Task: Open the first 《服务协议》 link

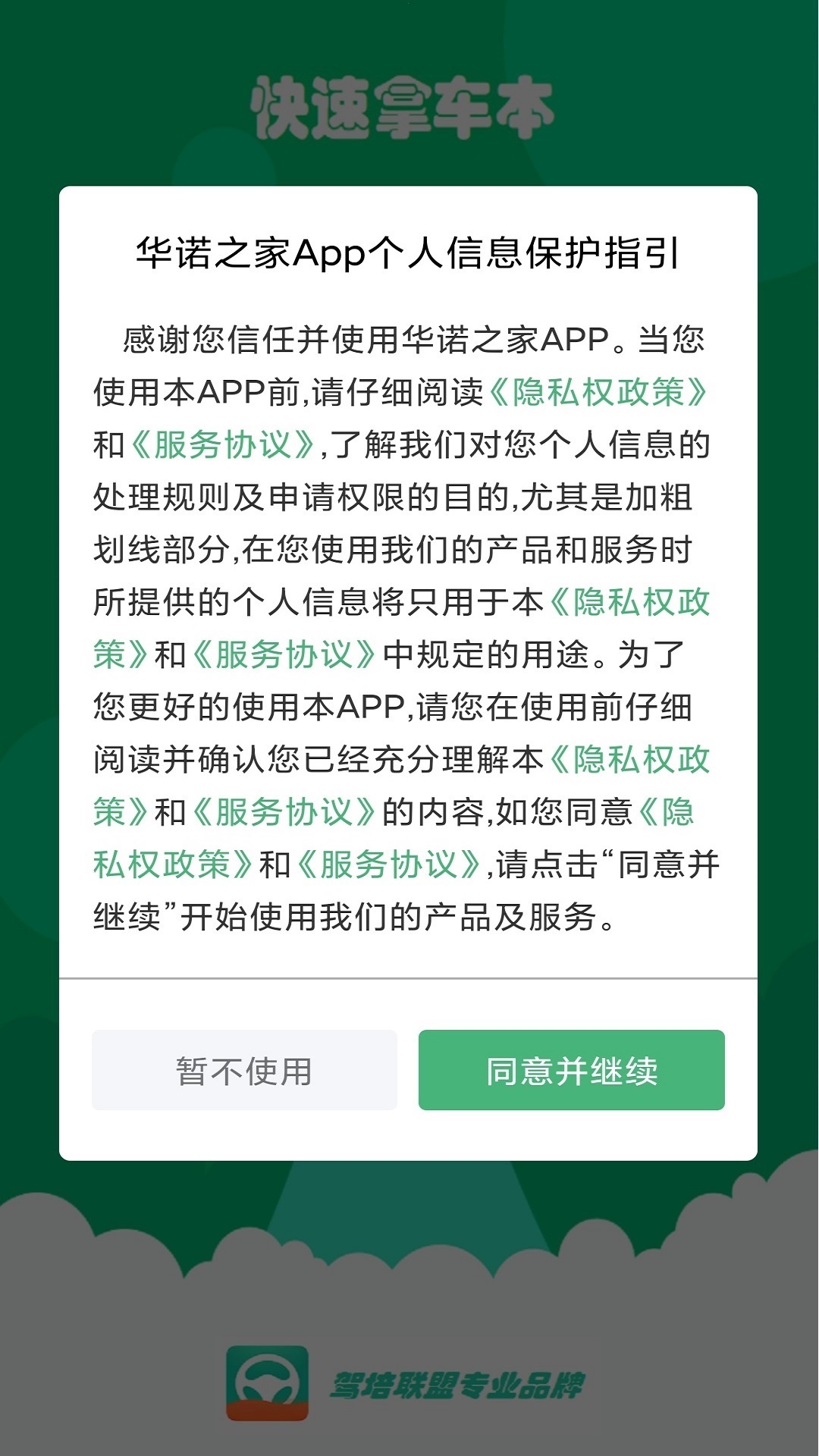Action: coord(223,445)
